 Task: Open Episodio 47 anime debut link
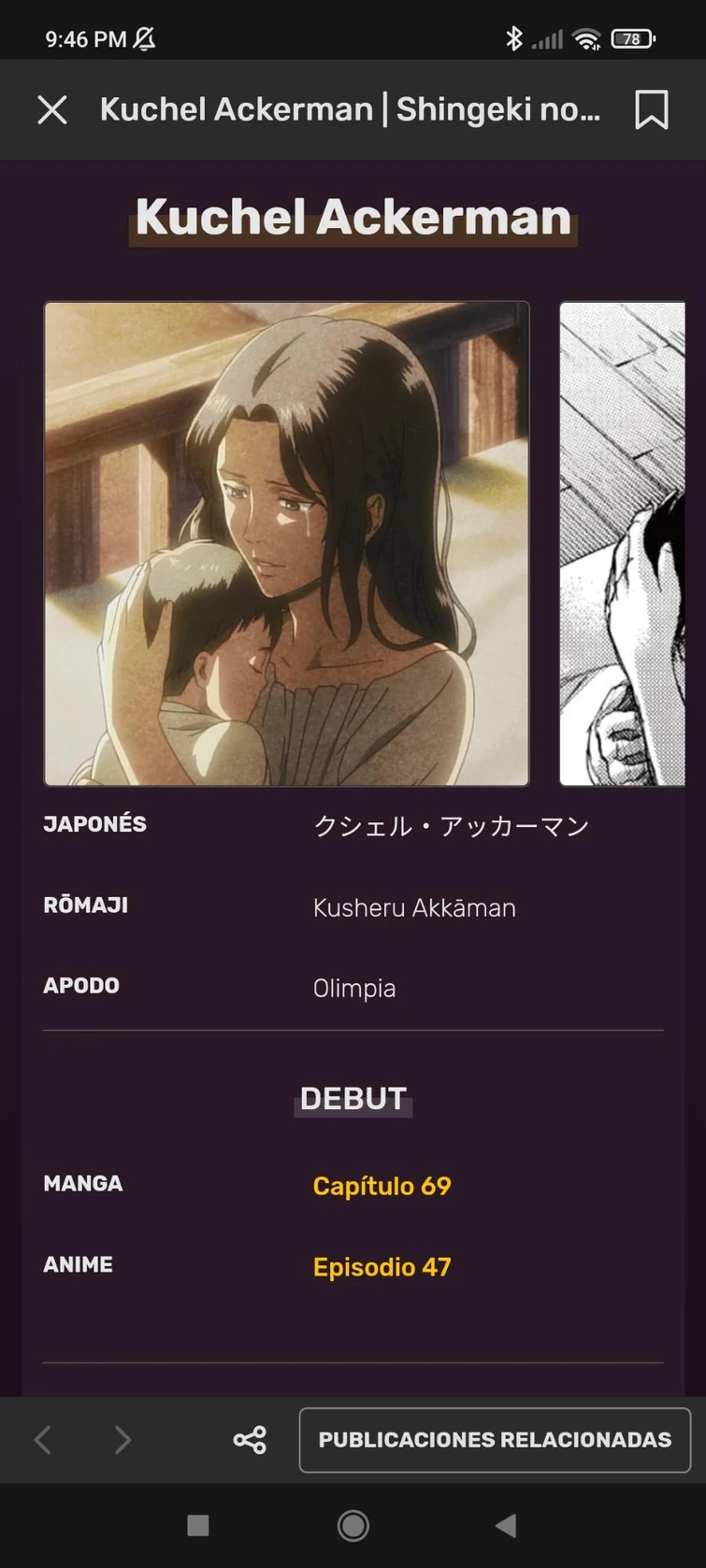tap(382, 1266)
